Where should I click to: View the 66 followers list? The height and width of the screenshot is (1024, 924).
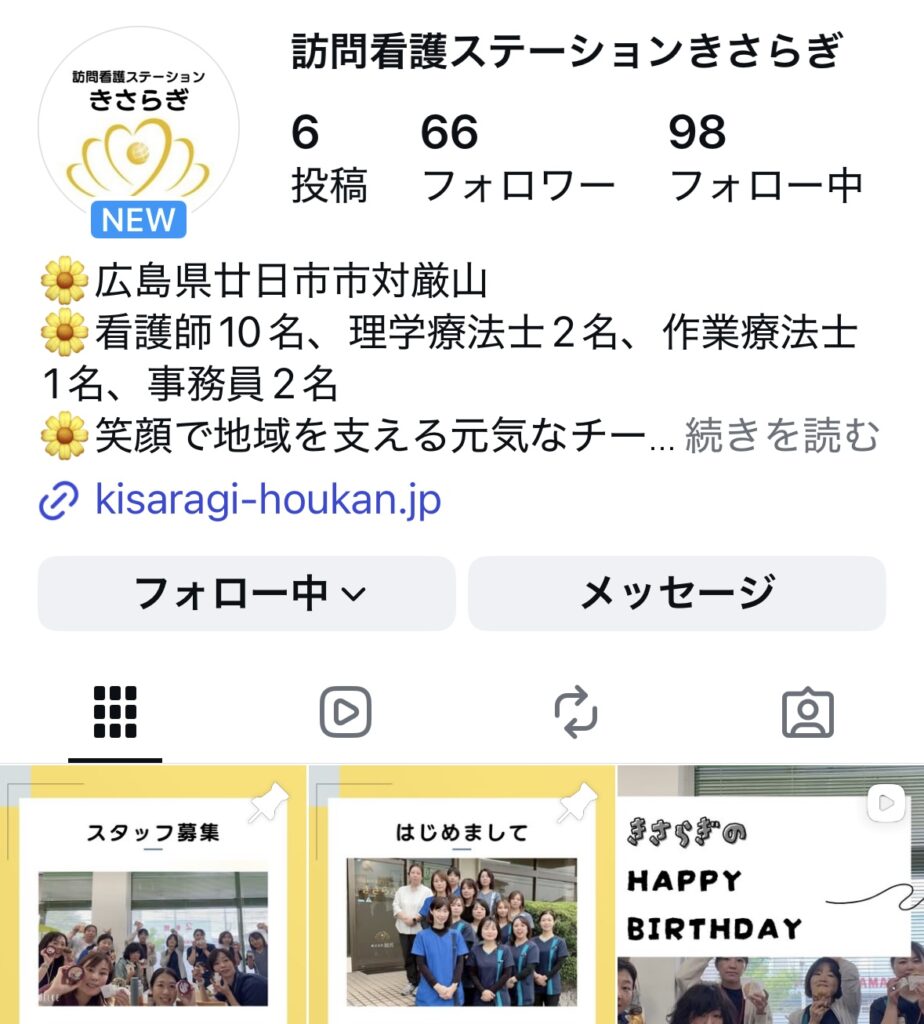(x=517, y=160)
